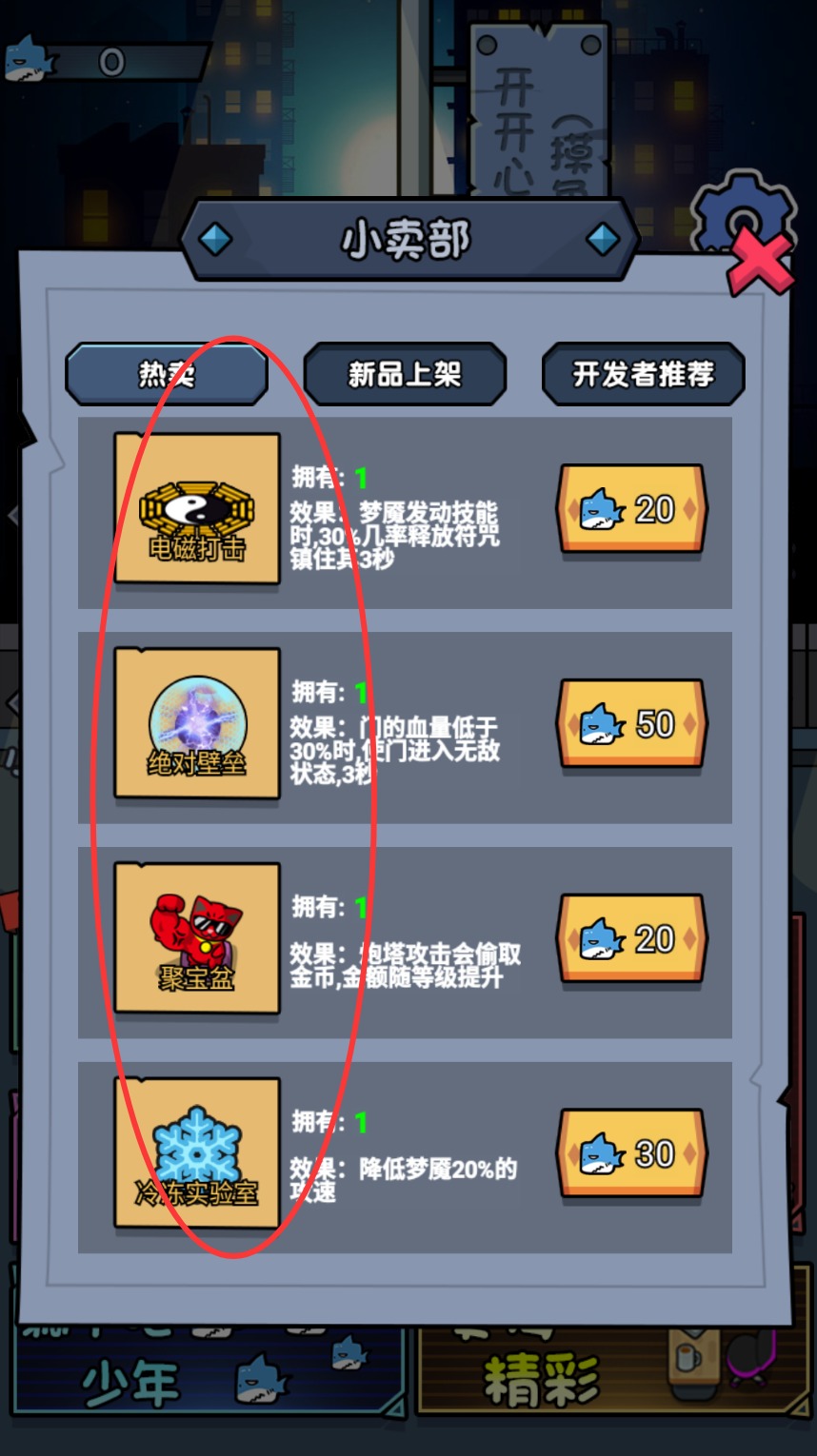Purchase 冷冻实验室 for 30 sharks
Viewport: 817px width, 1456px height.
coord(632,1153)
